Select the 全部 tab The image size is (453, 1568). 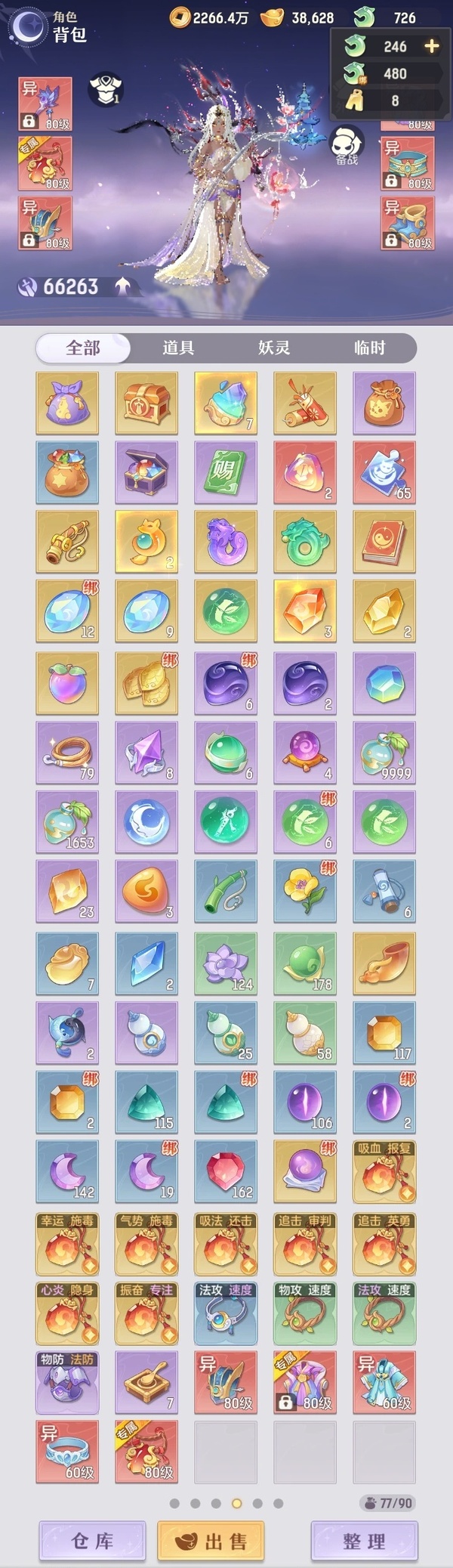(x=83, y=348)
